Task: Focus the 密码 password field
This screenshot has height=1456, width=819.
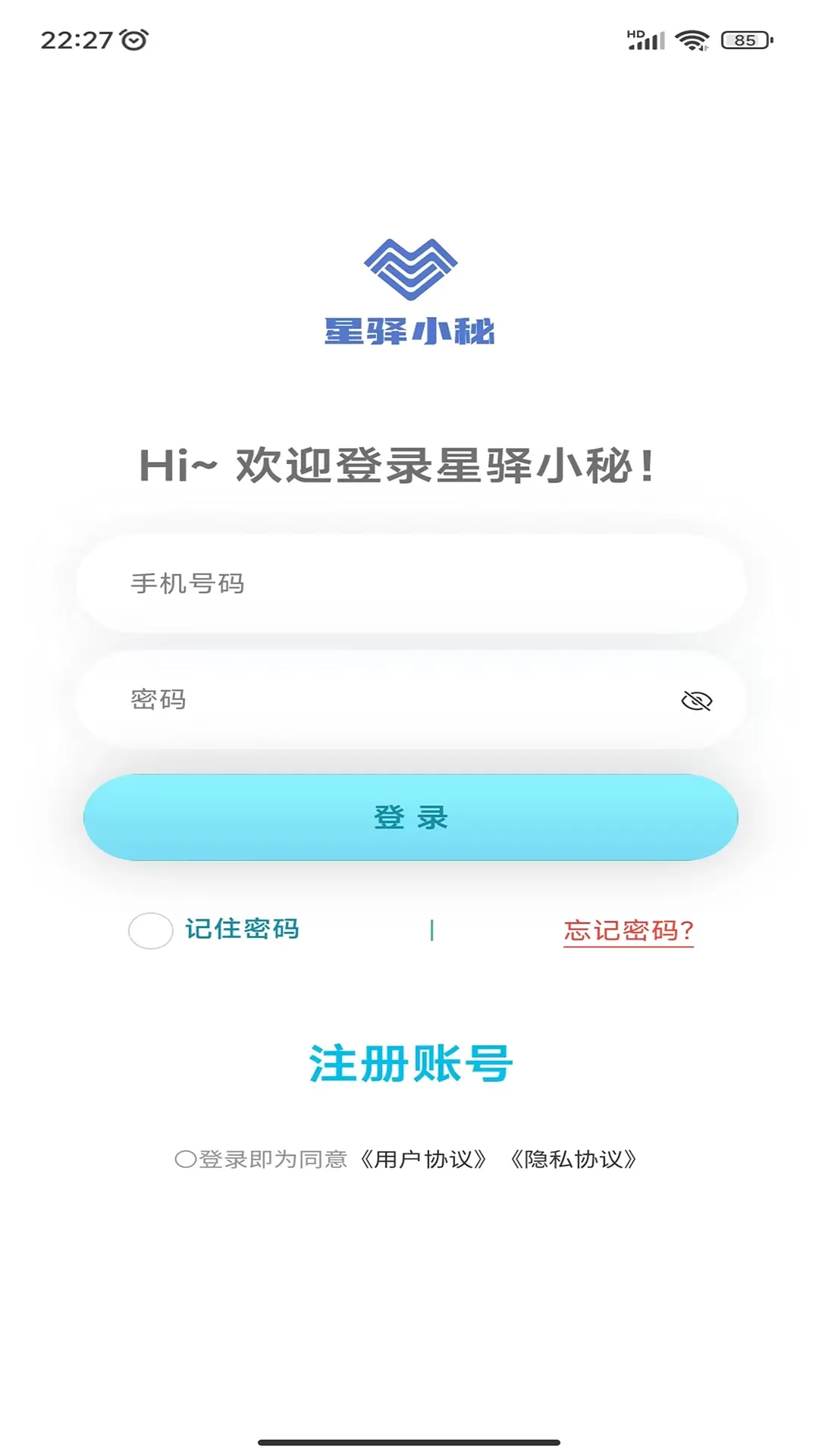Action: coord(410,700)
